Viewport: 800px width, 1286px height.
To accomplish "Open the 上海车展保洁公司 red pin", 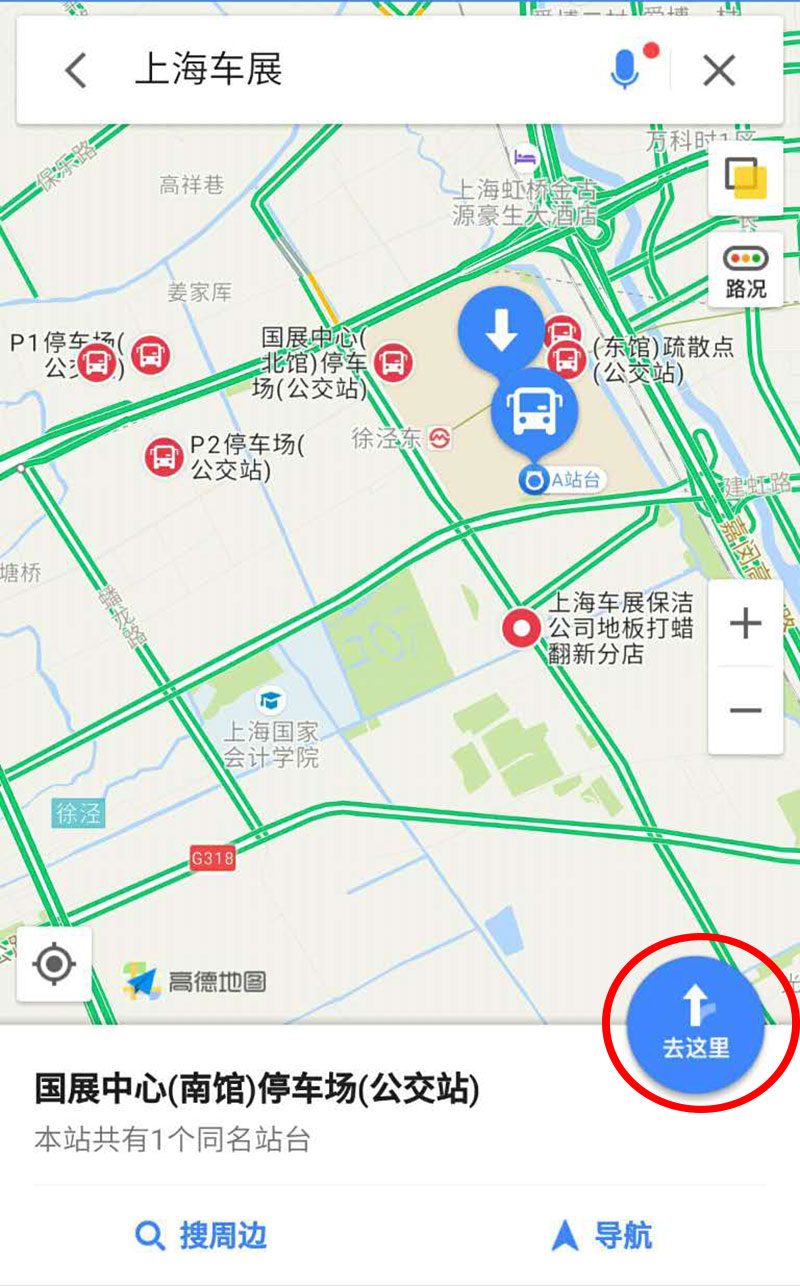I will [x=520, y=628].
